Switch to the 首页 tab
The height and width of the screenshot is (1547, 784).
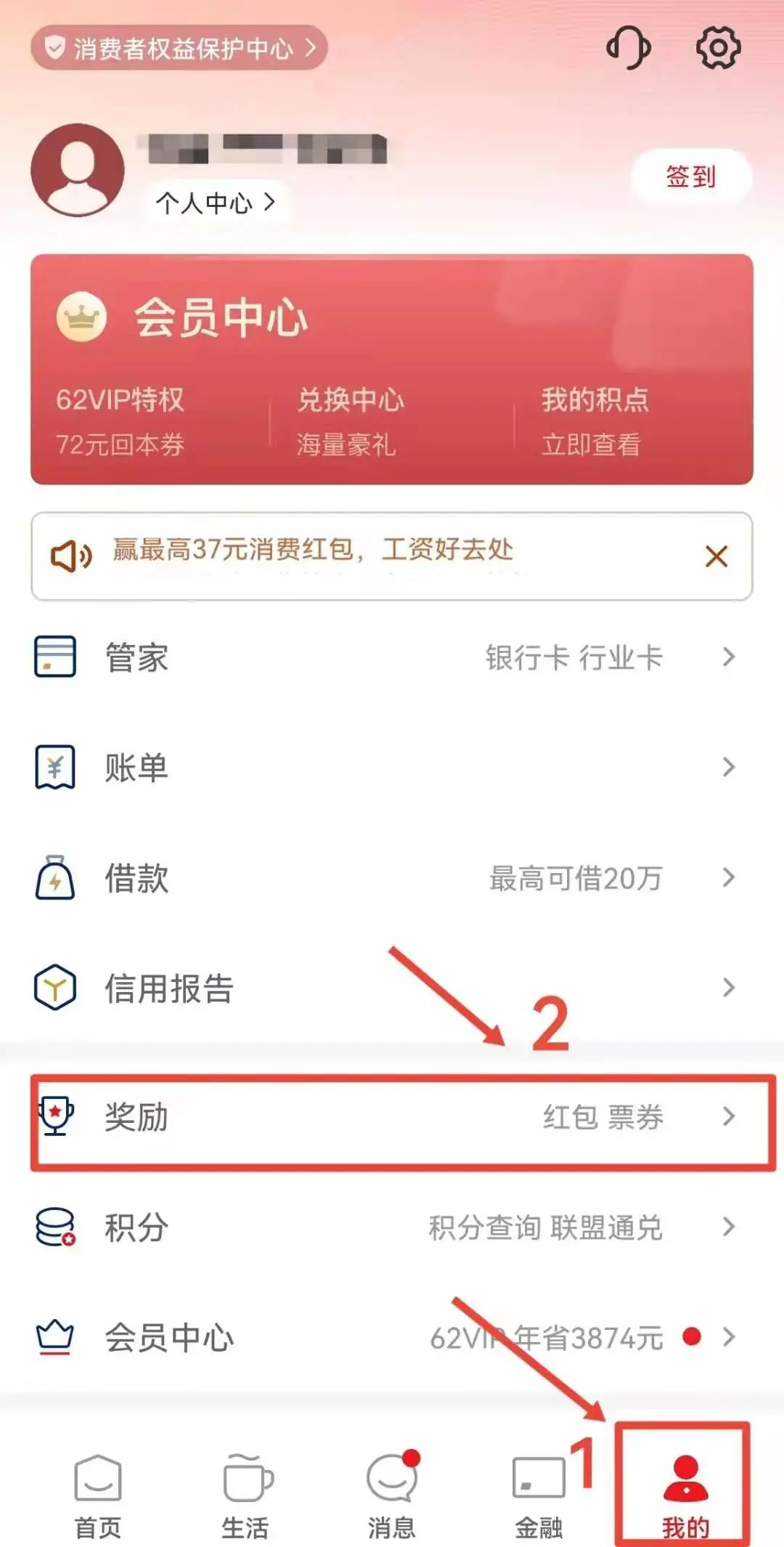(x=98, y=1496)
